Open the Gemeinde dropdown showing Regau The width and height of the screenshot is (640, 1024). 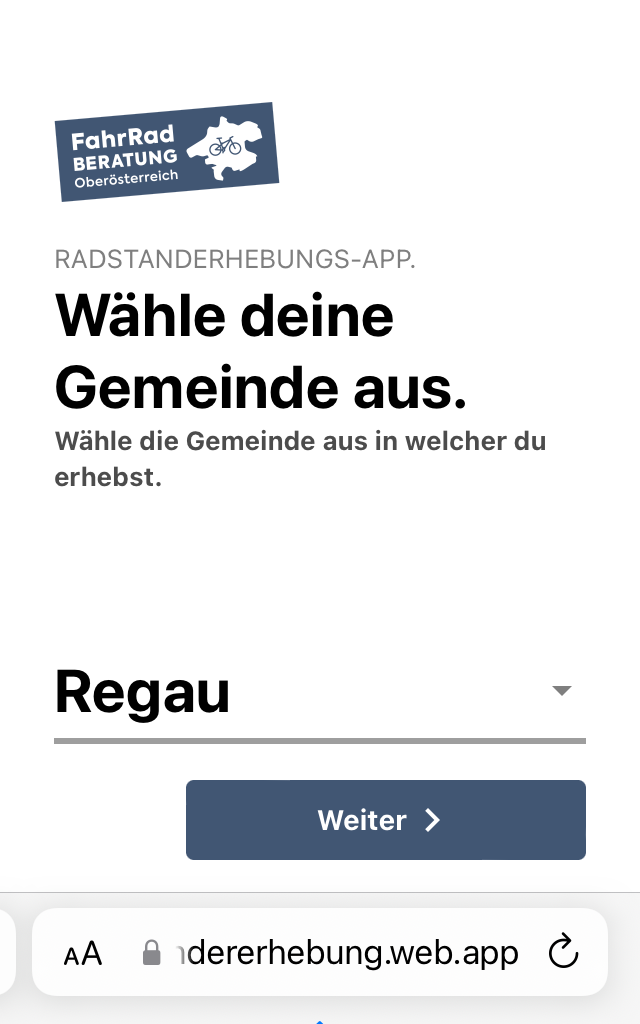click(x=319, y=692)
